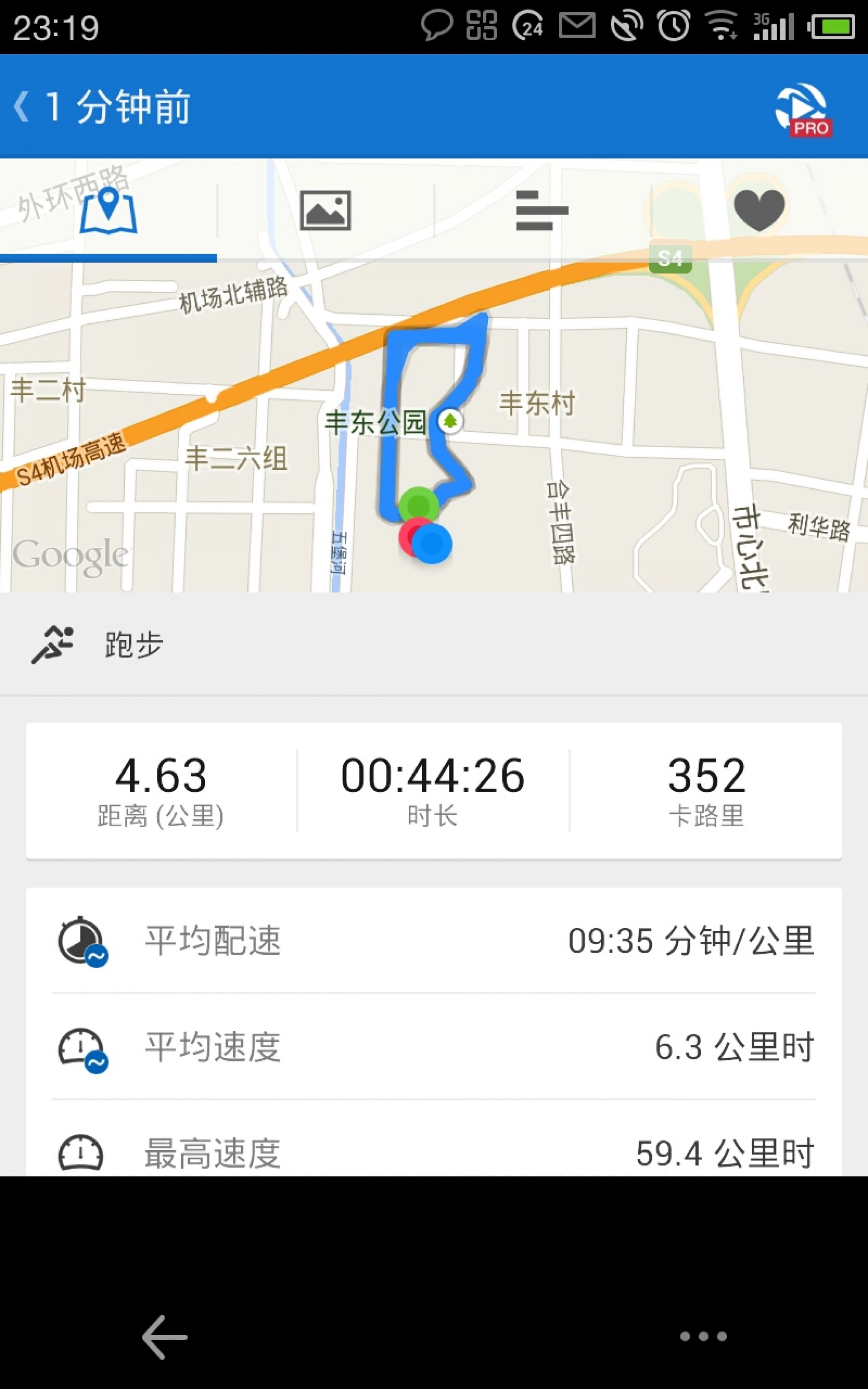Switch to the lap stats tab
This screenshot has height=1389, width=868.
point(542,211)
